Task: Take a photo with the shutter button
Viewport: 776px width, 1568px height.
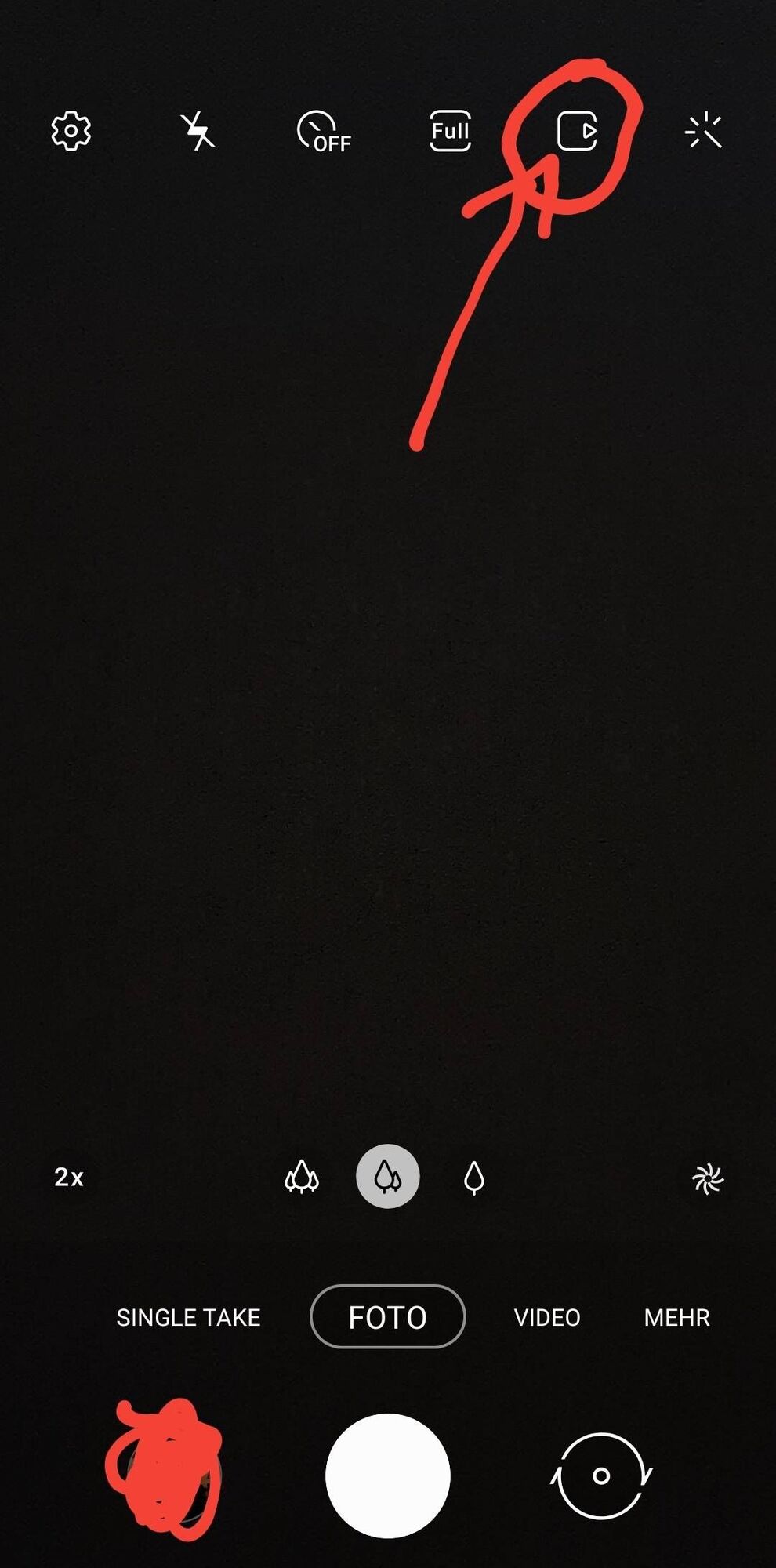Action: [388, 1475]
